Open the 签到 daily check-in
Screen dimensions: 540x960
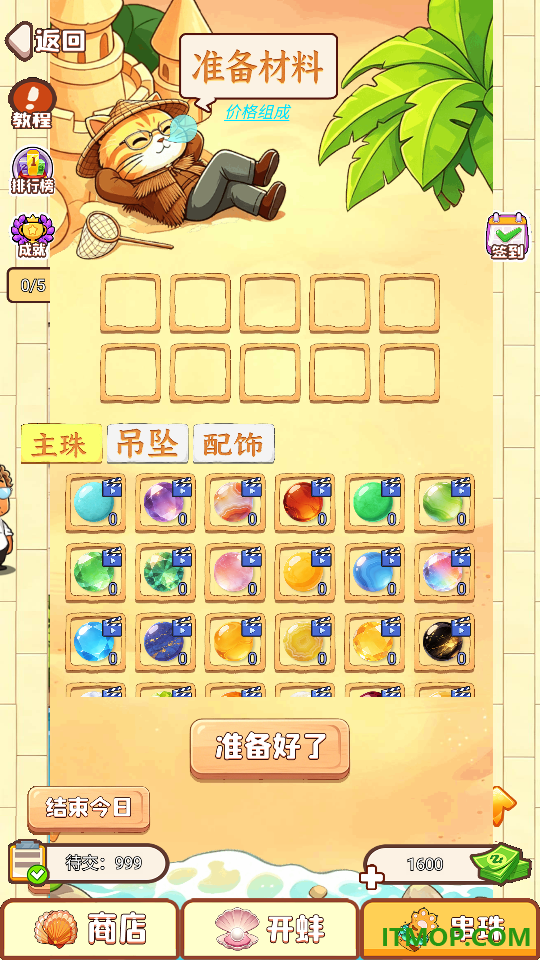tap(507, 236)
